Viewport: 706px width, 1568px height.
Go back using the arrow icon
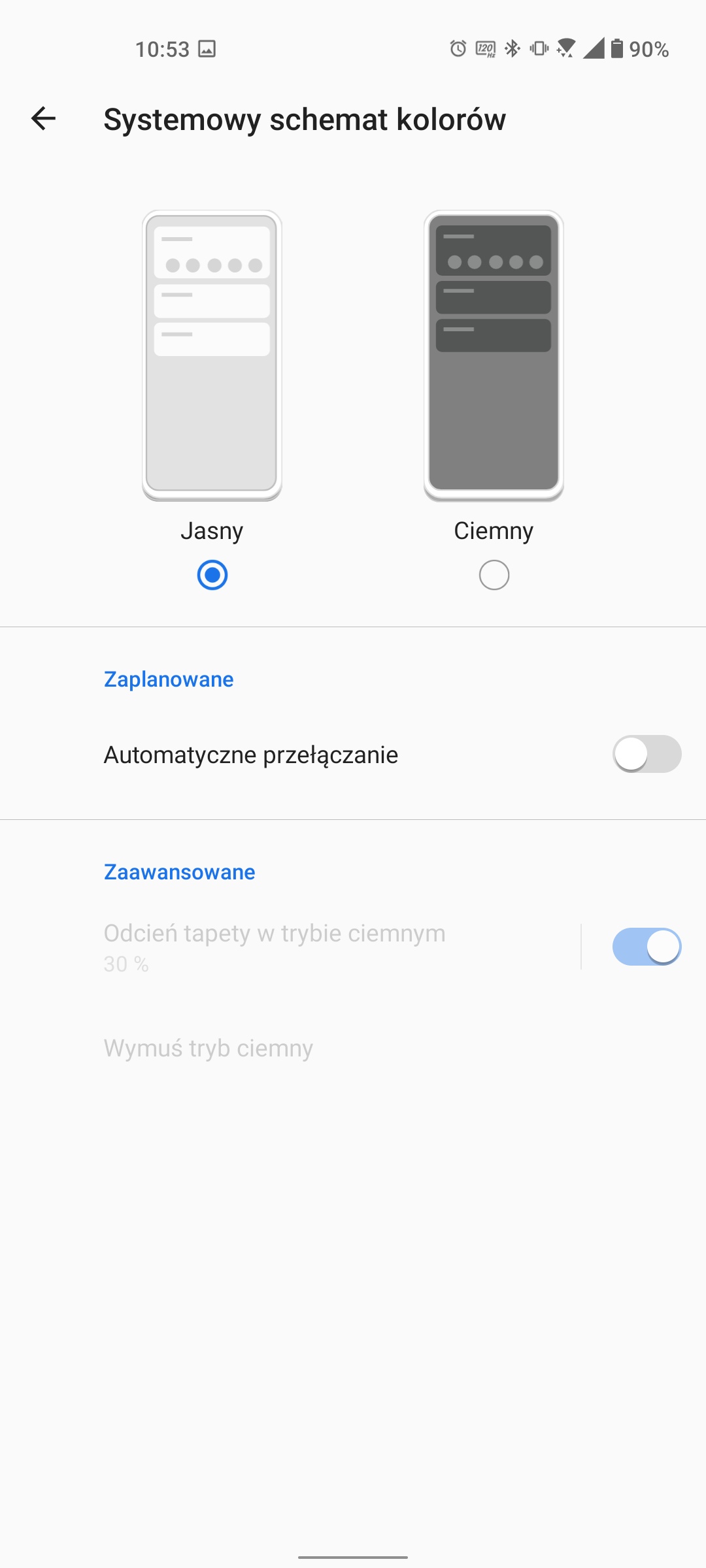tap(43, 119)
